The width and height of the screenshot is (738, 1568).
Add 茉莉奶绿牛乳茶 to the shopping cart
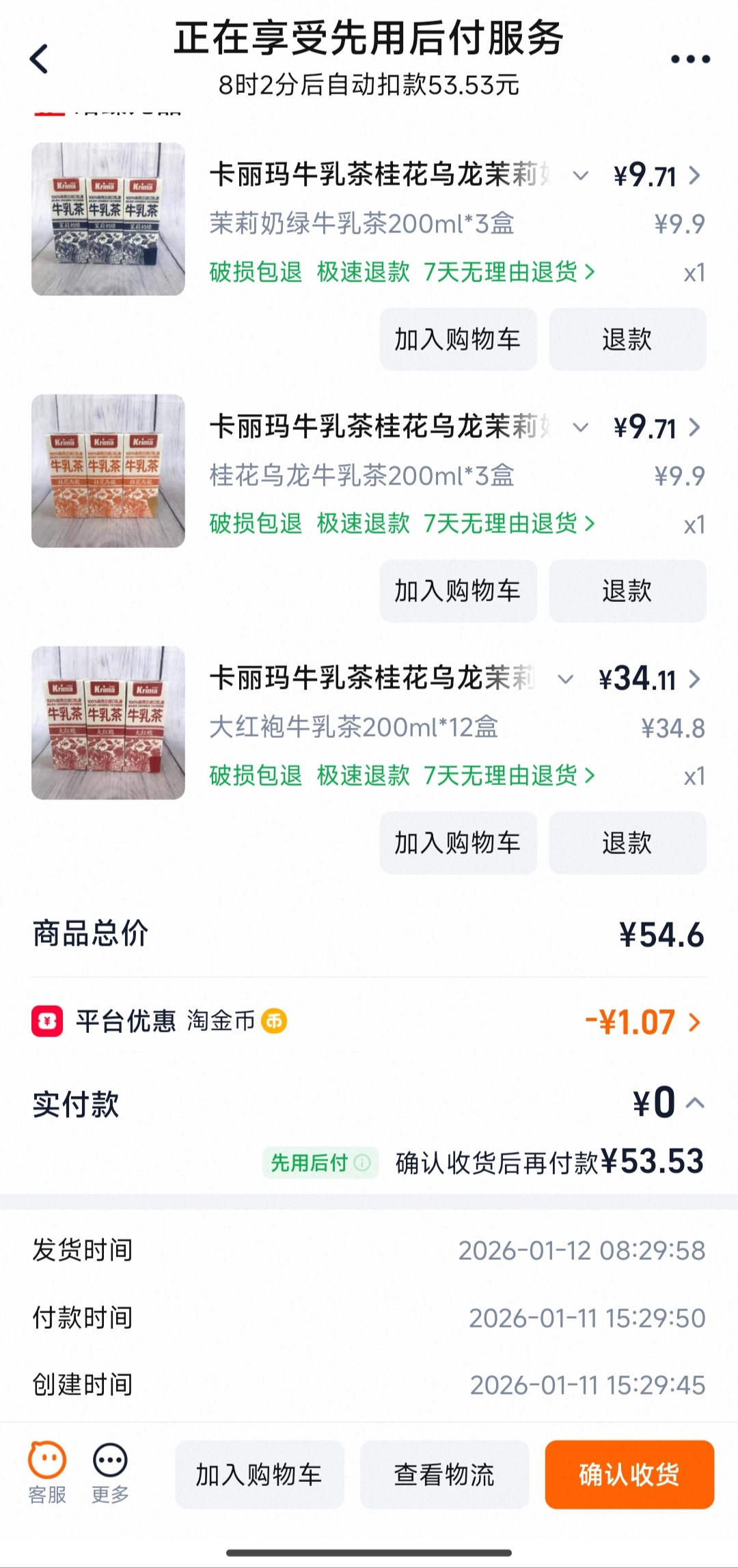458,340
